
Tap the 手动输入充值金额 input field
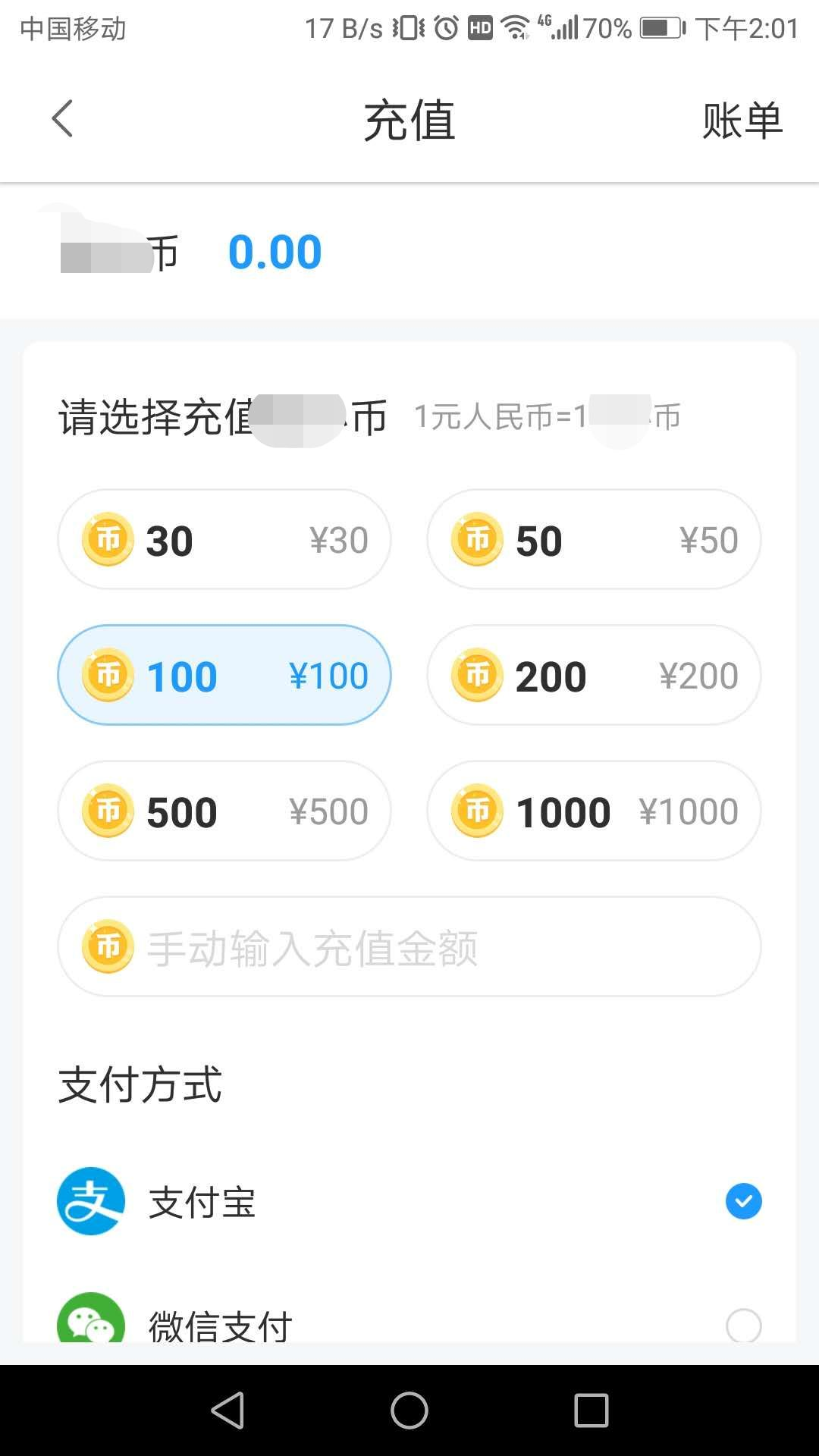(409, 946)
